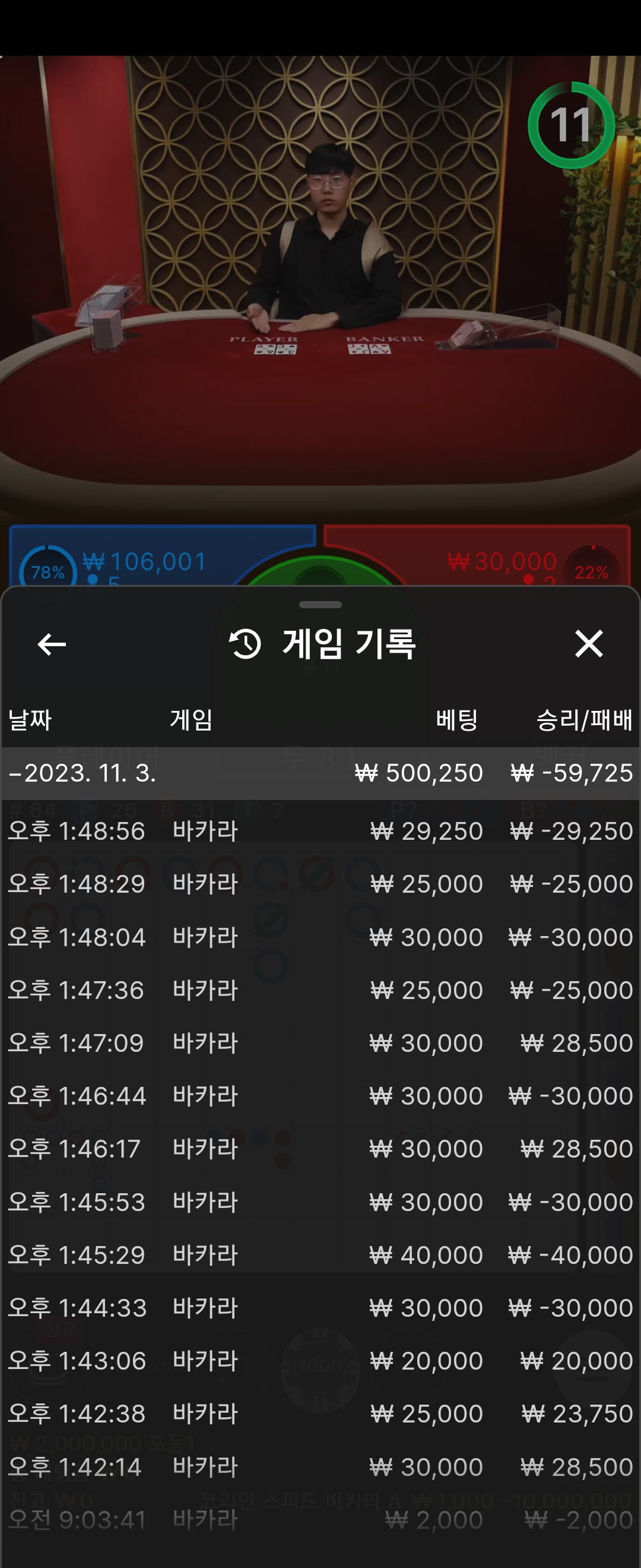This screenshot has width=641, height=1568.
Task: Collapse the 2023. 11. 3. date group
Action: pyautogui.click(x=320, y=773)
